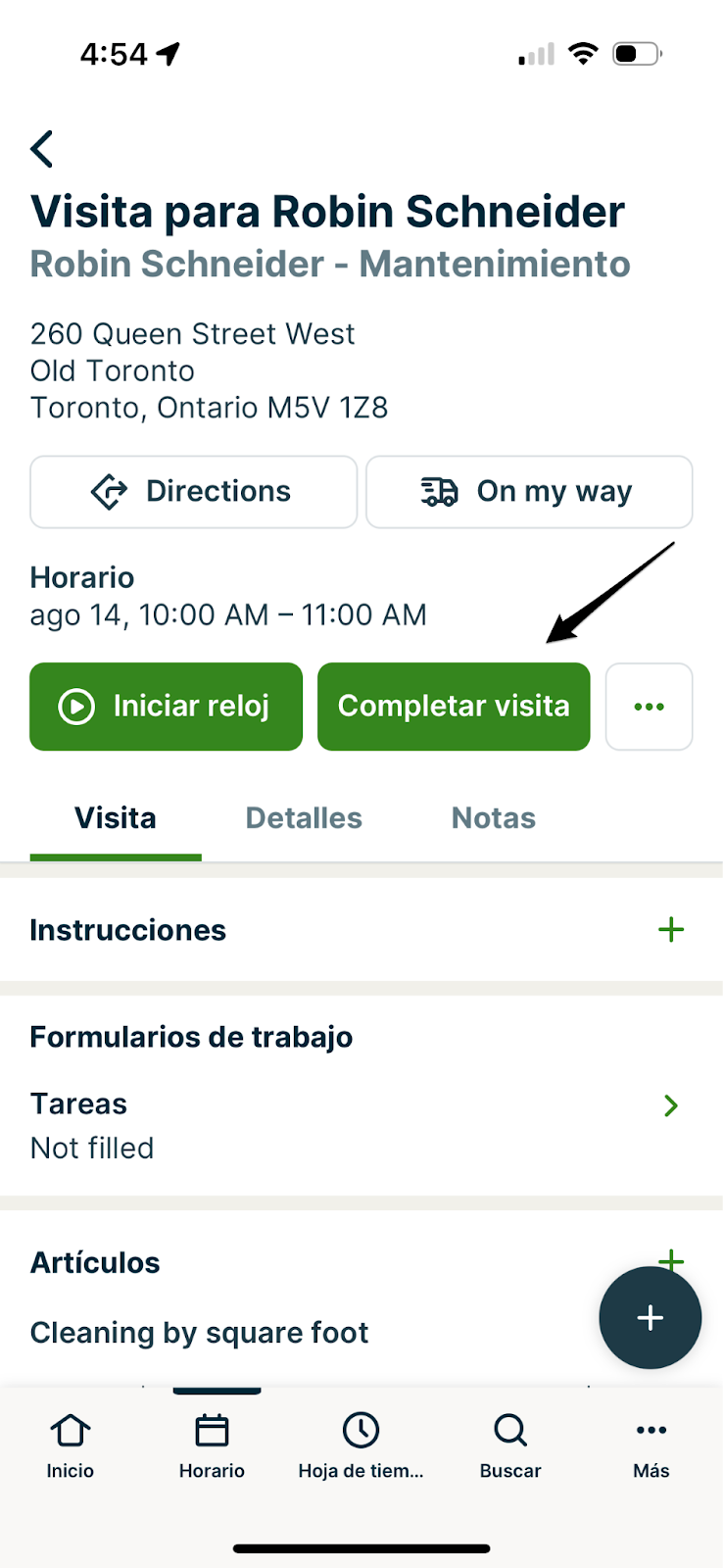The image size is (723, 1568).
Task: Add instructions with the plus icon
Action: [x=671, y=930]
